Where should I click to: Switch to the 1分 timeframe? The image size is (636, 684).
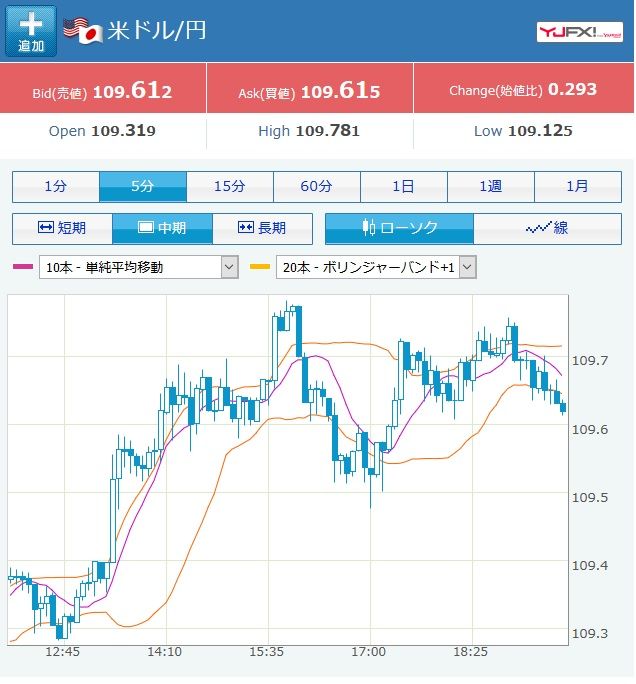point(56,187)
